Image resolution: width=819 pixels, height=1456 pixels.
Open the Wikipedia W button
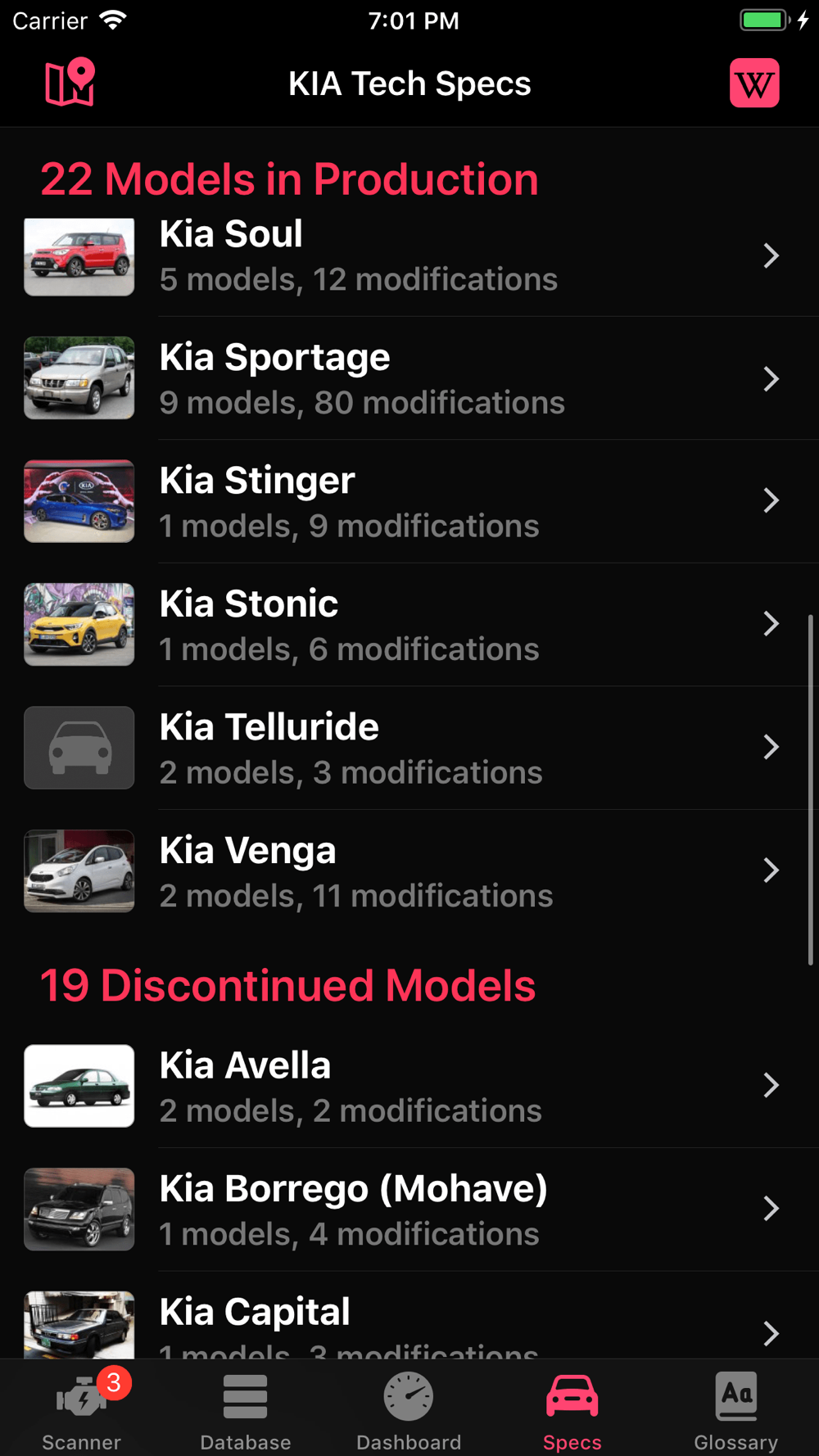click(754, 83)
